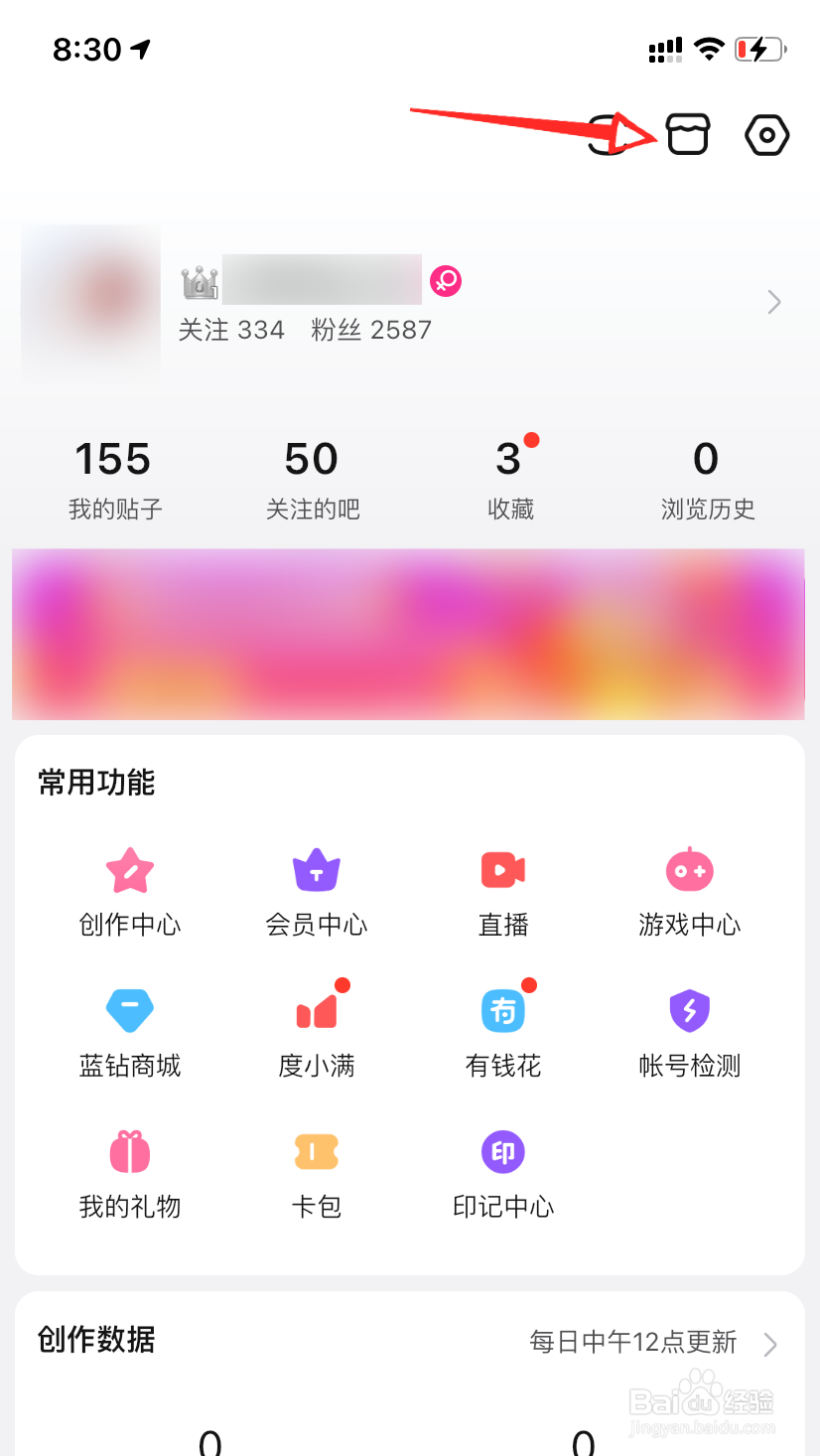Open 我的礼物 my gifts
The width and height of the screenshot is (820, 1456).
point(129,1172)
